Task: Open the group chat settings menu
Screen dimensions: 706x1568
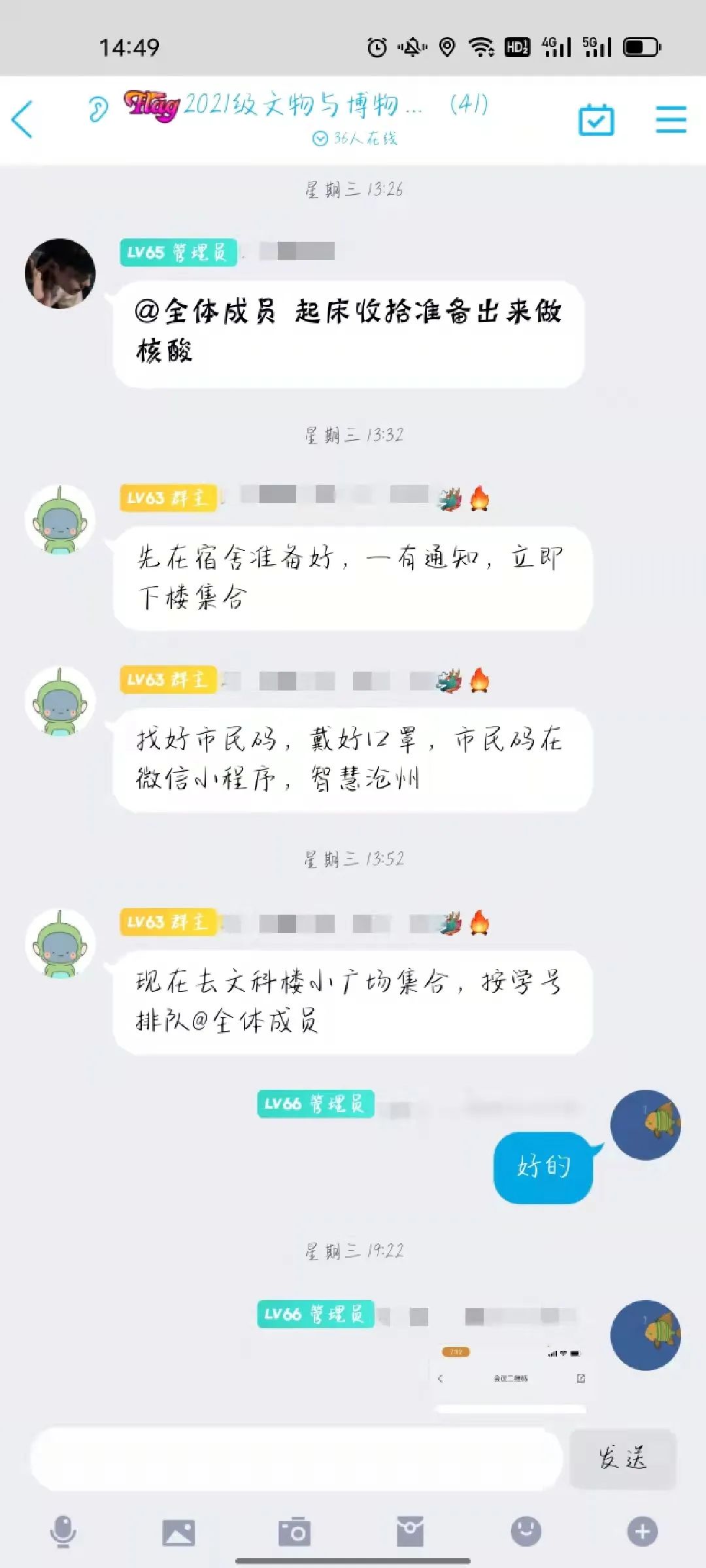Action: click(671, 120)
